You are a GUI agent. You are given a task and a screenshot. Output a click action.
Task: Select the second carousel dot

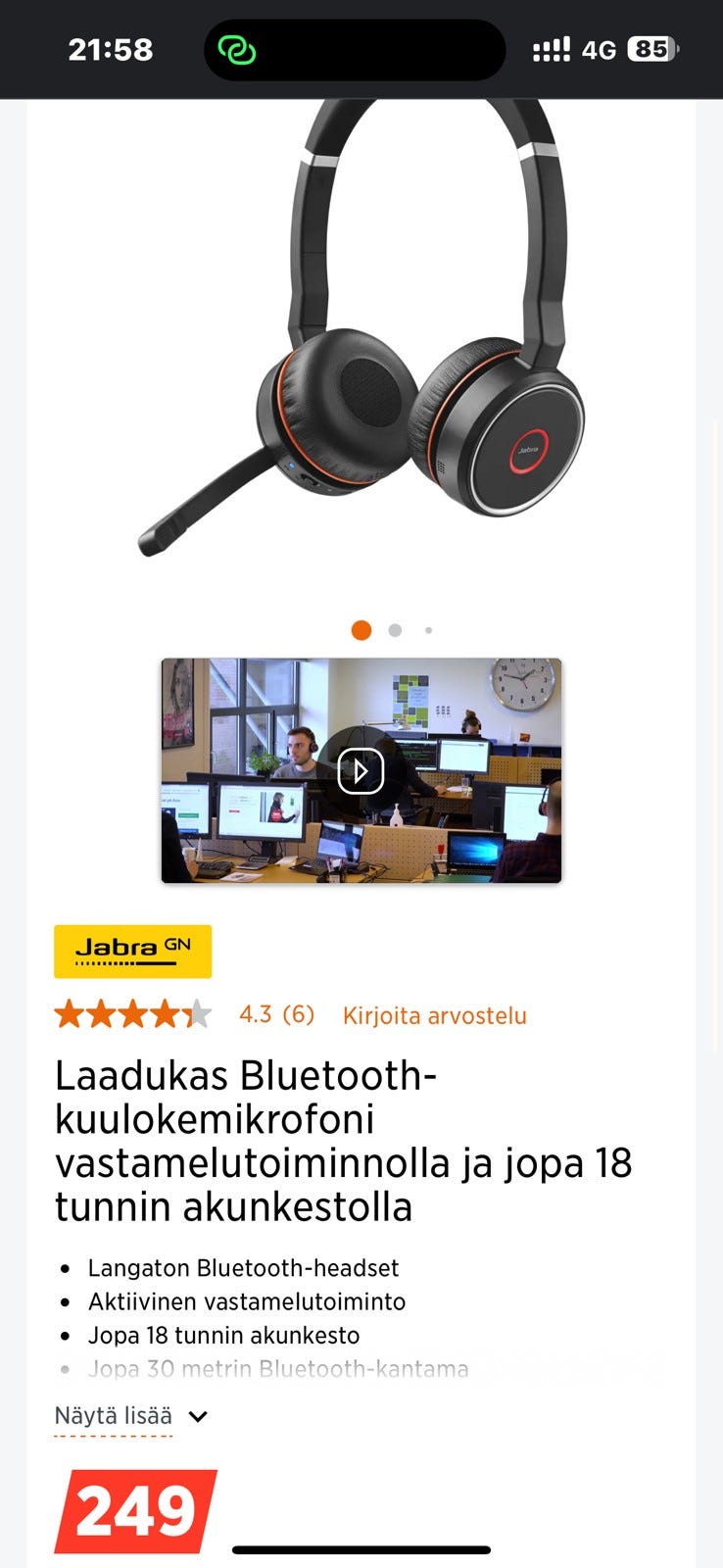(x=394, y=630)
